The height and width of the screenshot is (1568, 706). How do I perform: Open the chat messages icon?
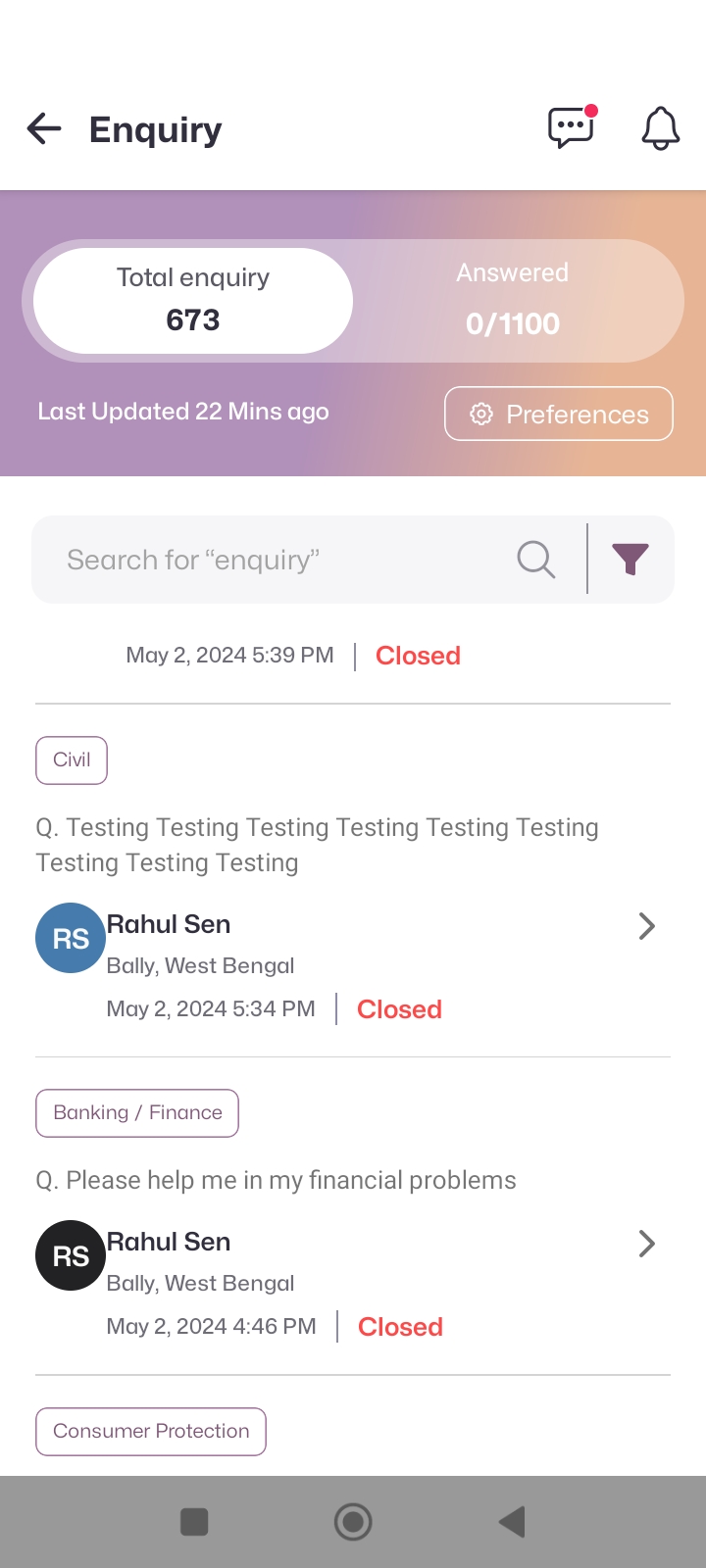(572, 127)
